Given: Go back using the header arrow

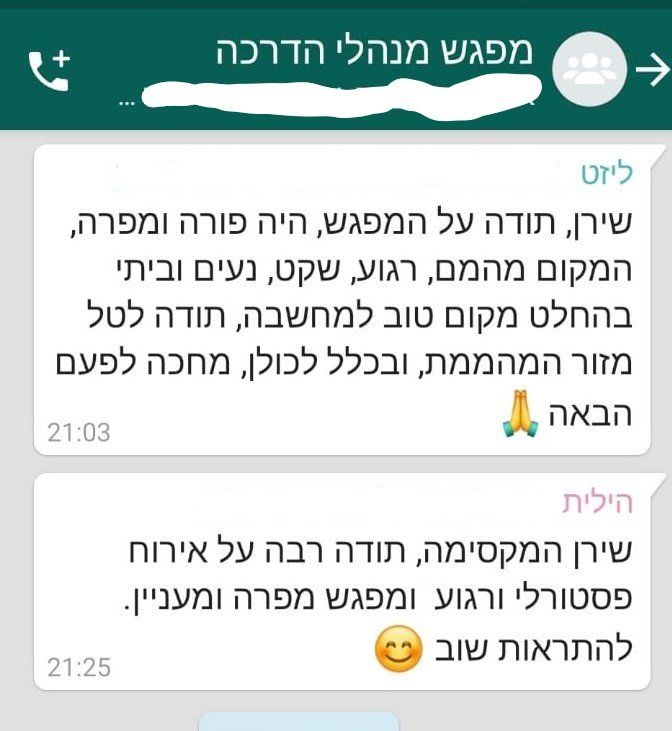Looking at the screenshot, I should (x=651, y=70).
